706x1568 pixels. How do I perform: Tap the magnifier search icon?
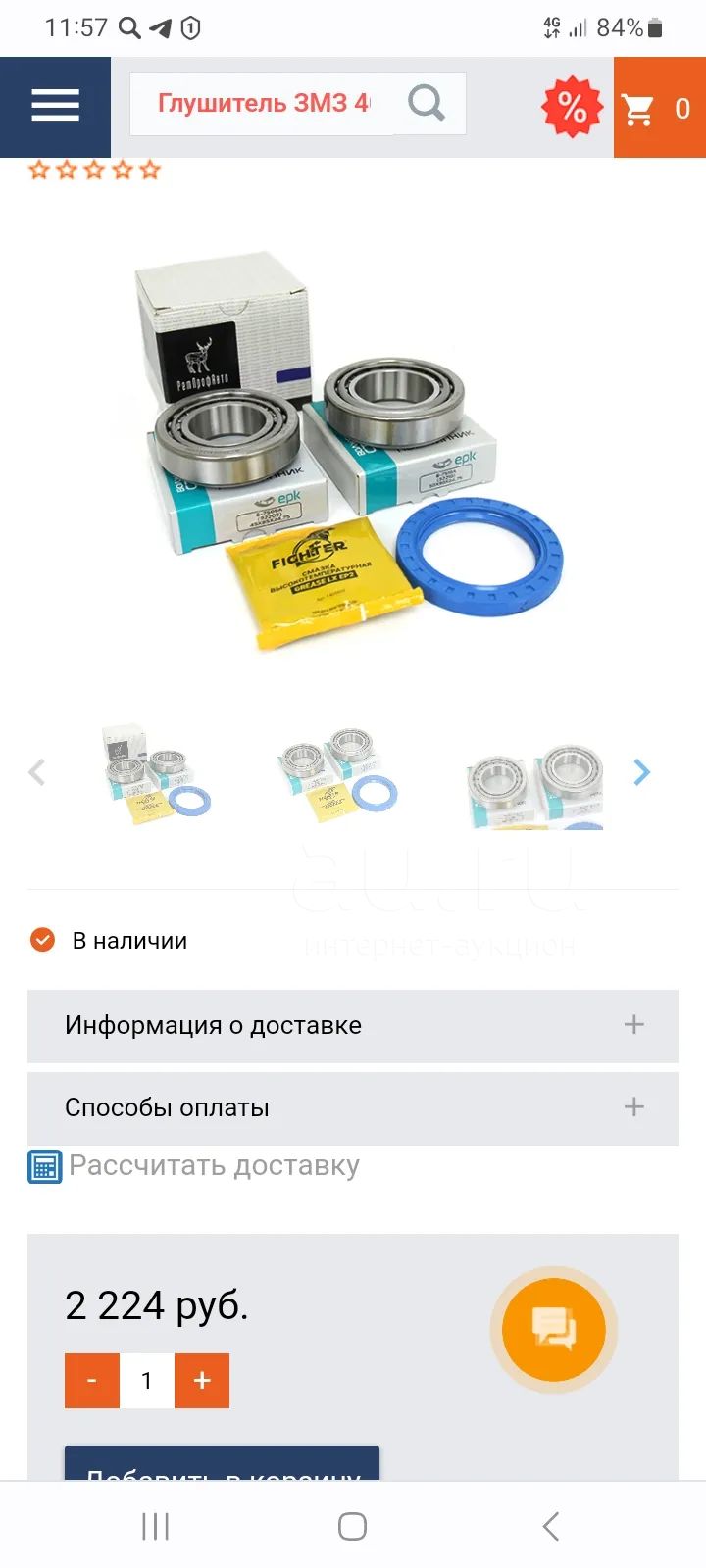click(x=427, y=102)
